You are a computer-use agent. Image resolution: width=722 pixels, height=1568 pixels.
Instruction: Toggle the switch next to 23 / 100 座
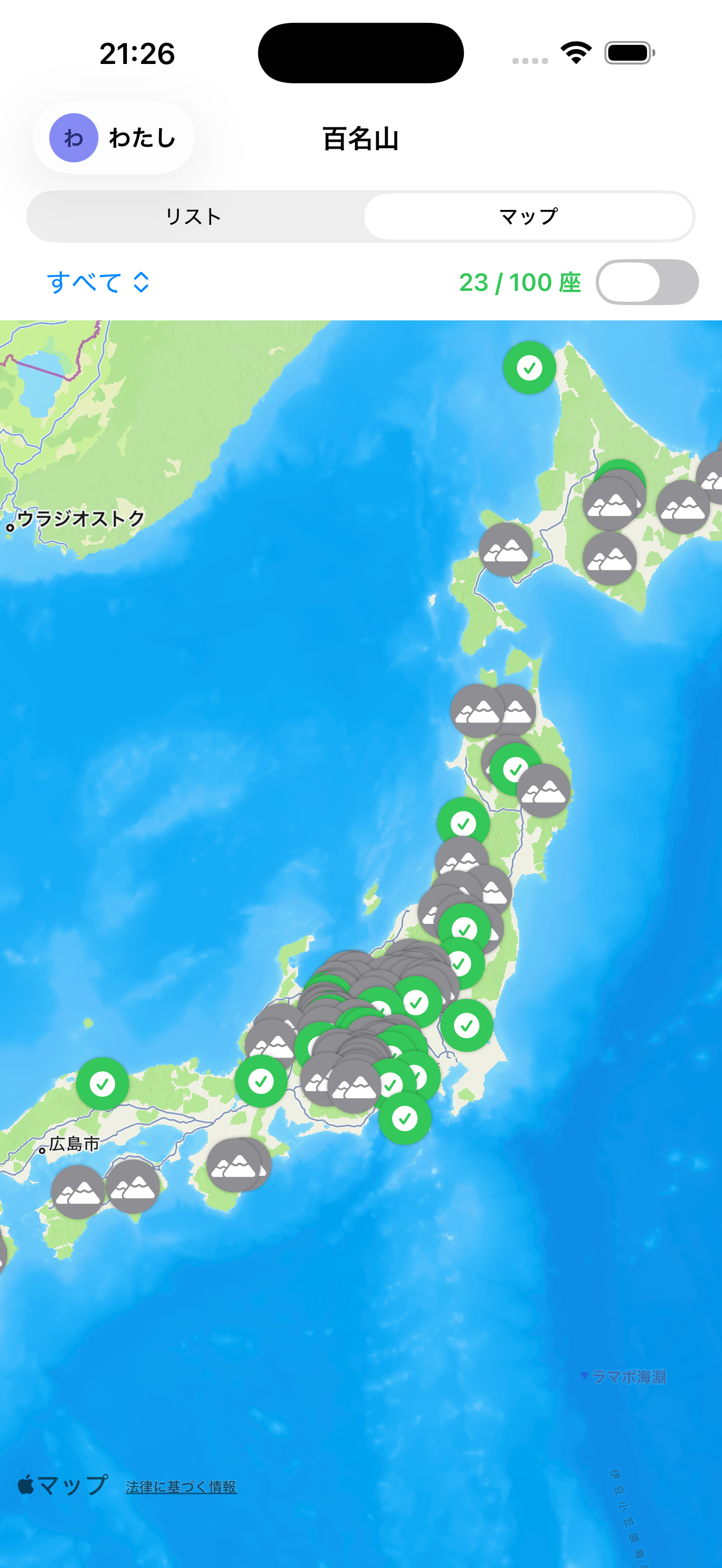coord(647,283)
